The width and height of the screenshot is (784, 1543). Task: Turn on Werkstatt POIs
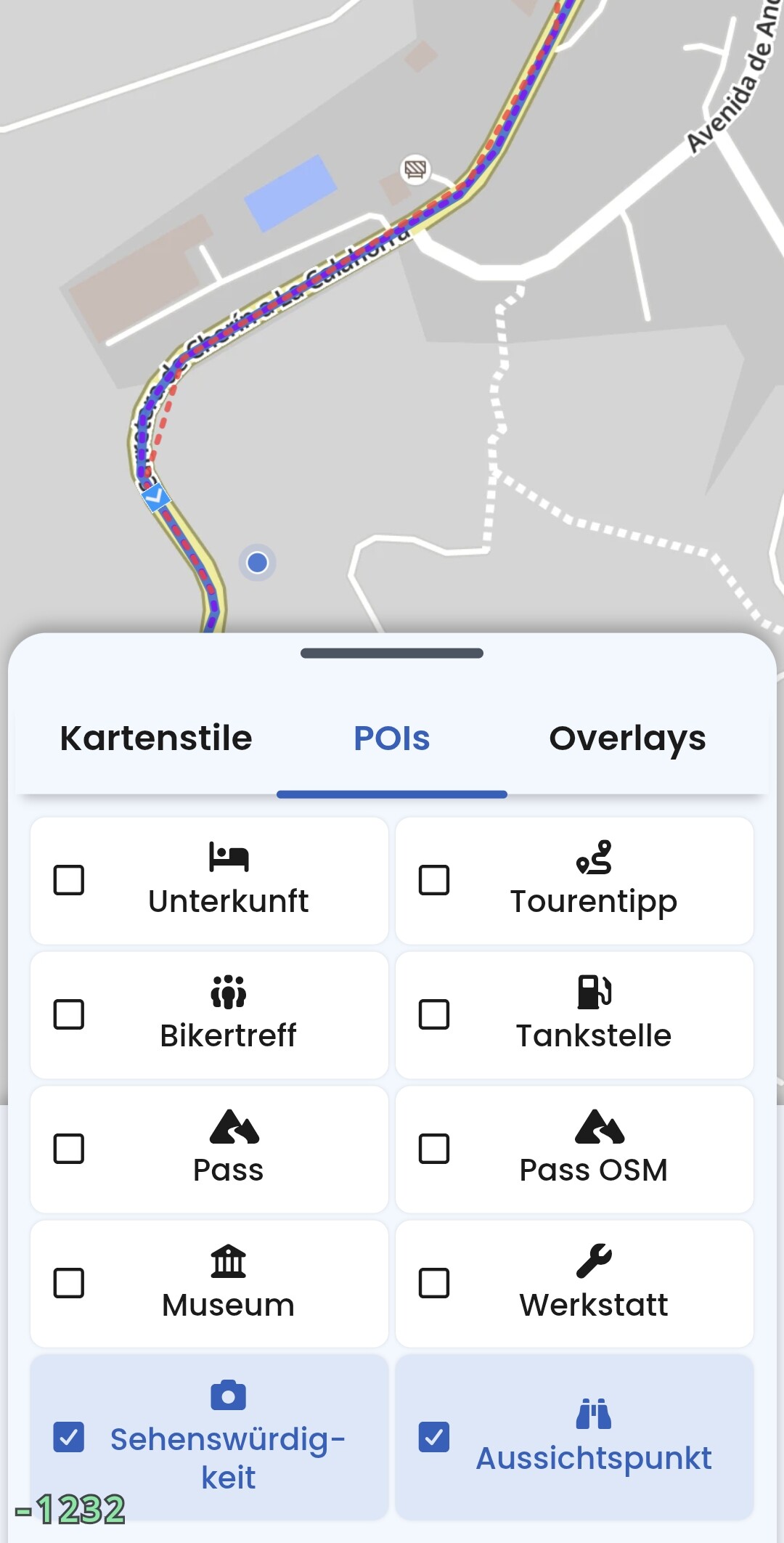point(434,1283)
